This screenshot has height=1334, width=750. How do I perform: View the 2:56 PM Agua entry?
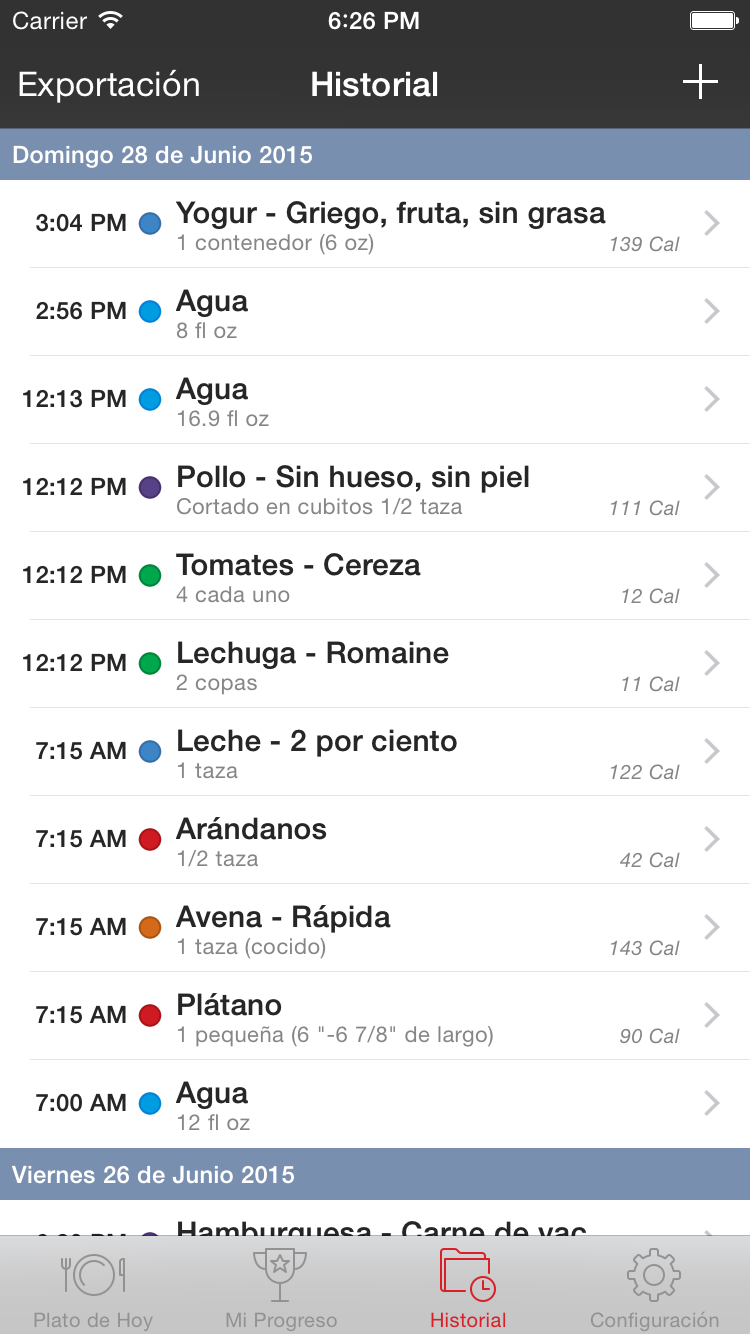pos(375,312)
